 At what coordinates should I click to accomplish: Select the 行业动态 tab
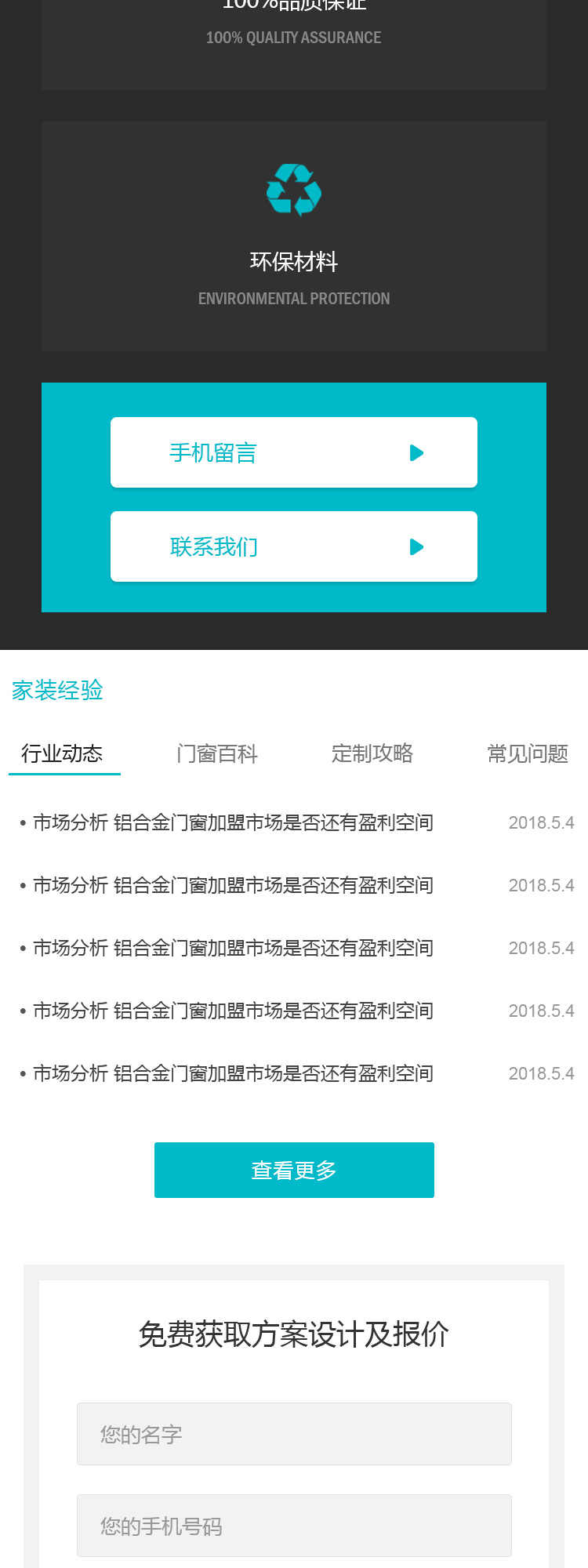(x=63, y=753)
